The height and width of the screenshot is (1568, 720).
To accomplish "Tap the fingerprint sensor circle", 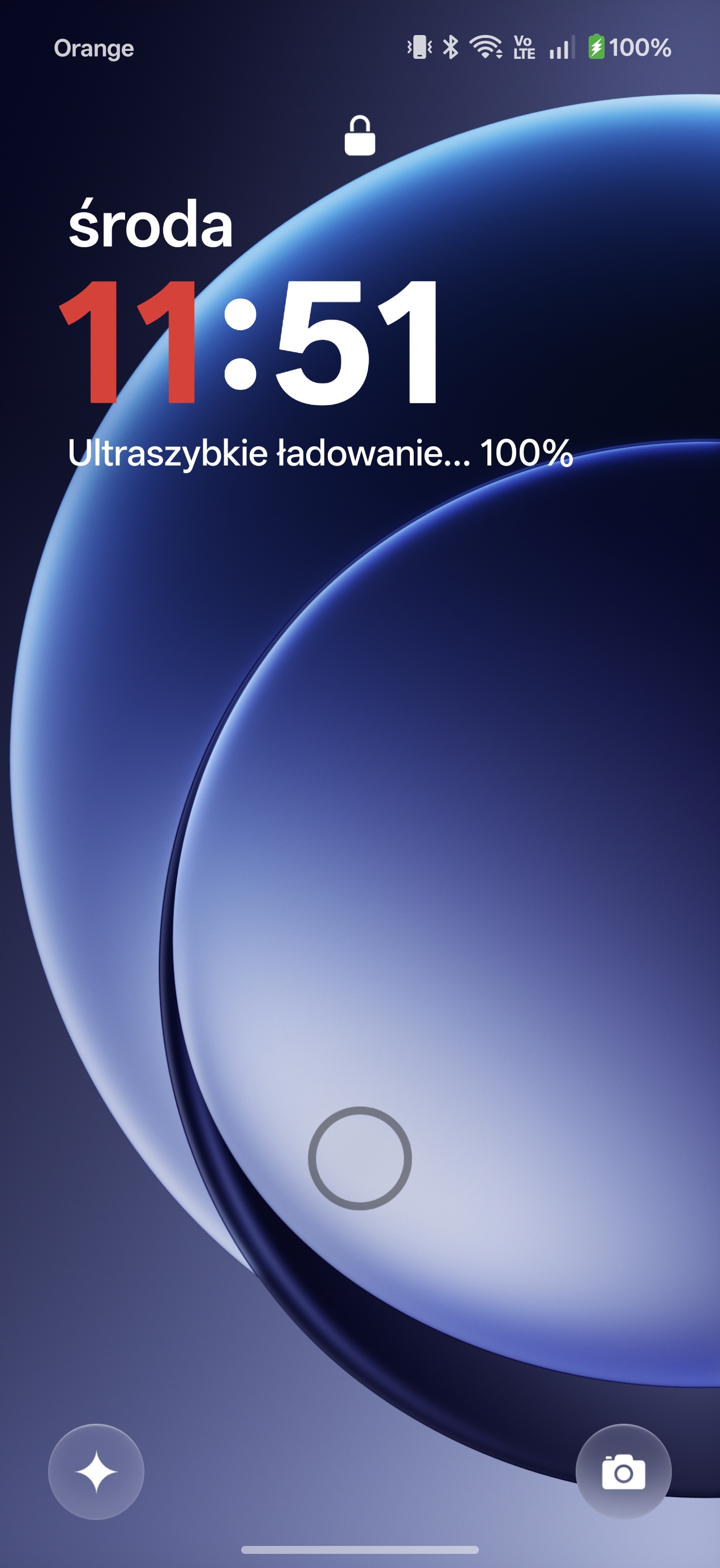I will 359,1158.
